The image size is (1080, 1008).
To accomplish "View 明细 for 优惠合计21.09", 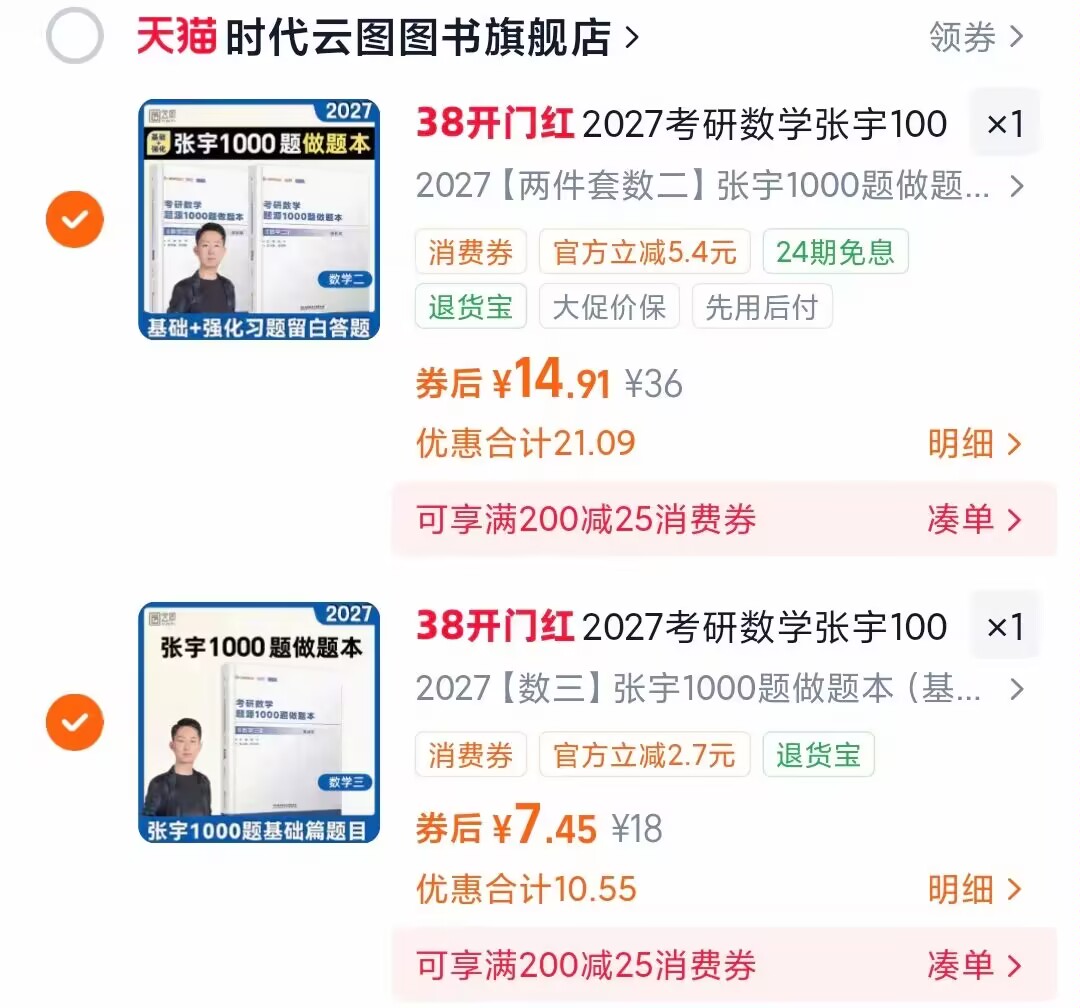I will 975,443.
